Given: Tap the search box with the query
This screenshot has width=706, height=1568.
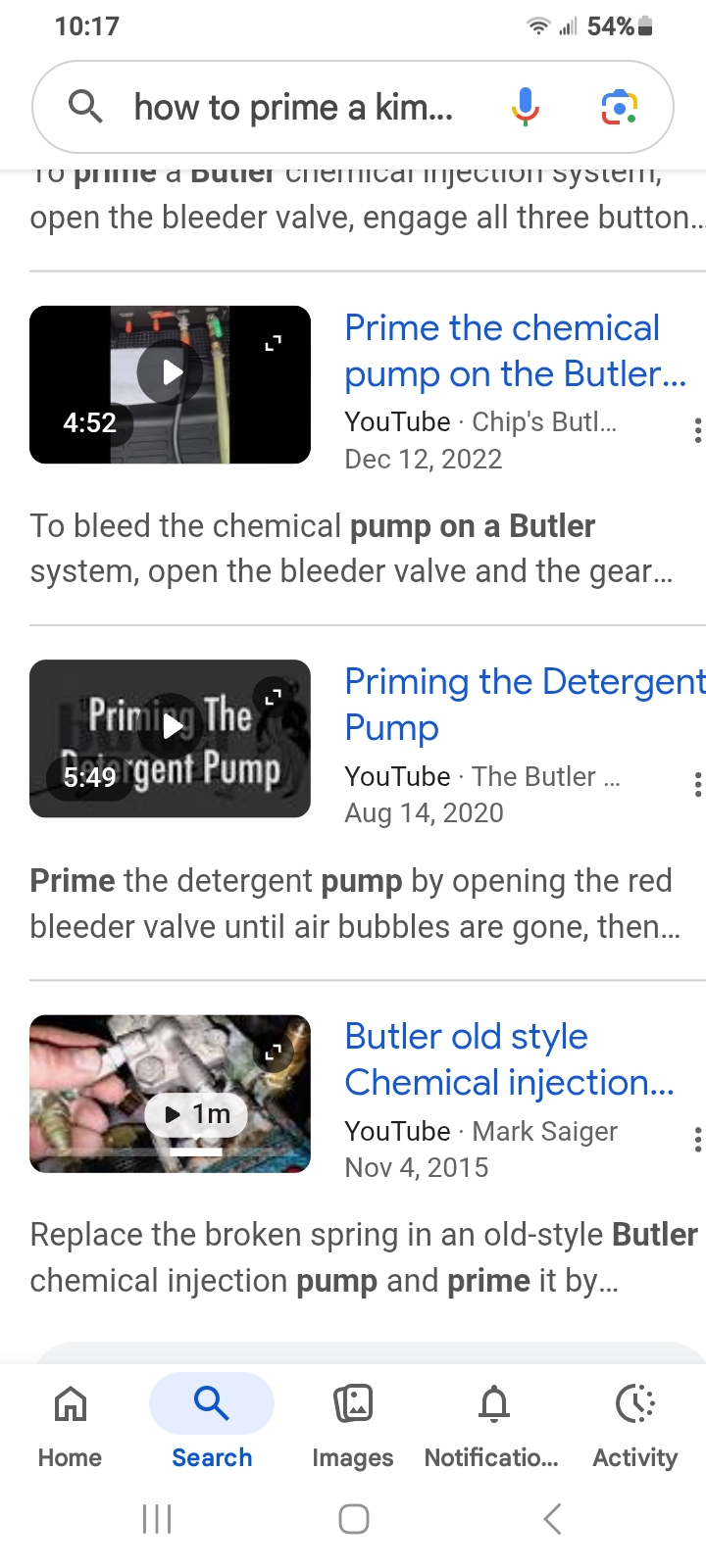Looking at the screenshot, I should 294,107.
